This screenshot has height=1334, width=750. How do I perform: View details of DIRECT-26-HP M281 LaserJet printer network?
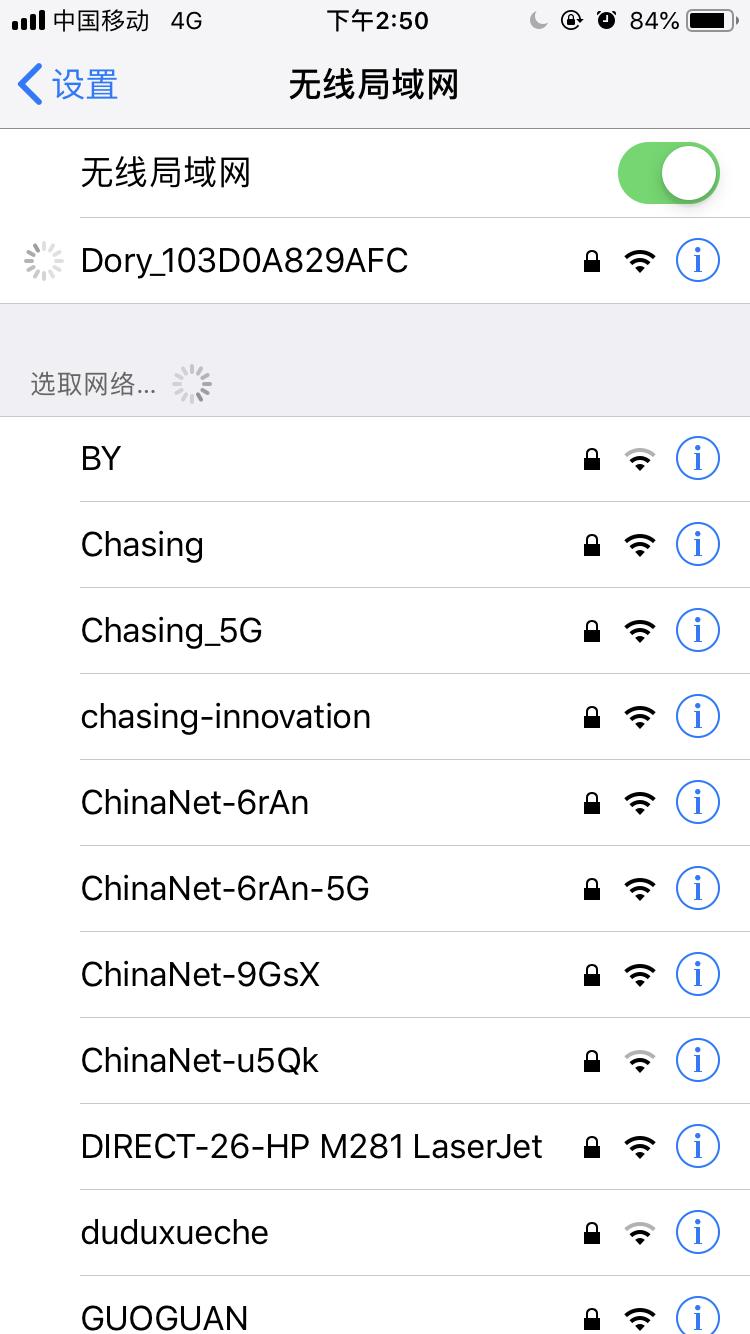[x=697, y=1146]
